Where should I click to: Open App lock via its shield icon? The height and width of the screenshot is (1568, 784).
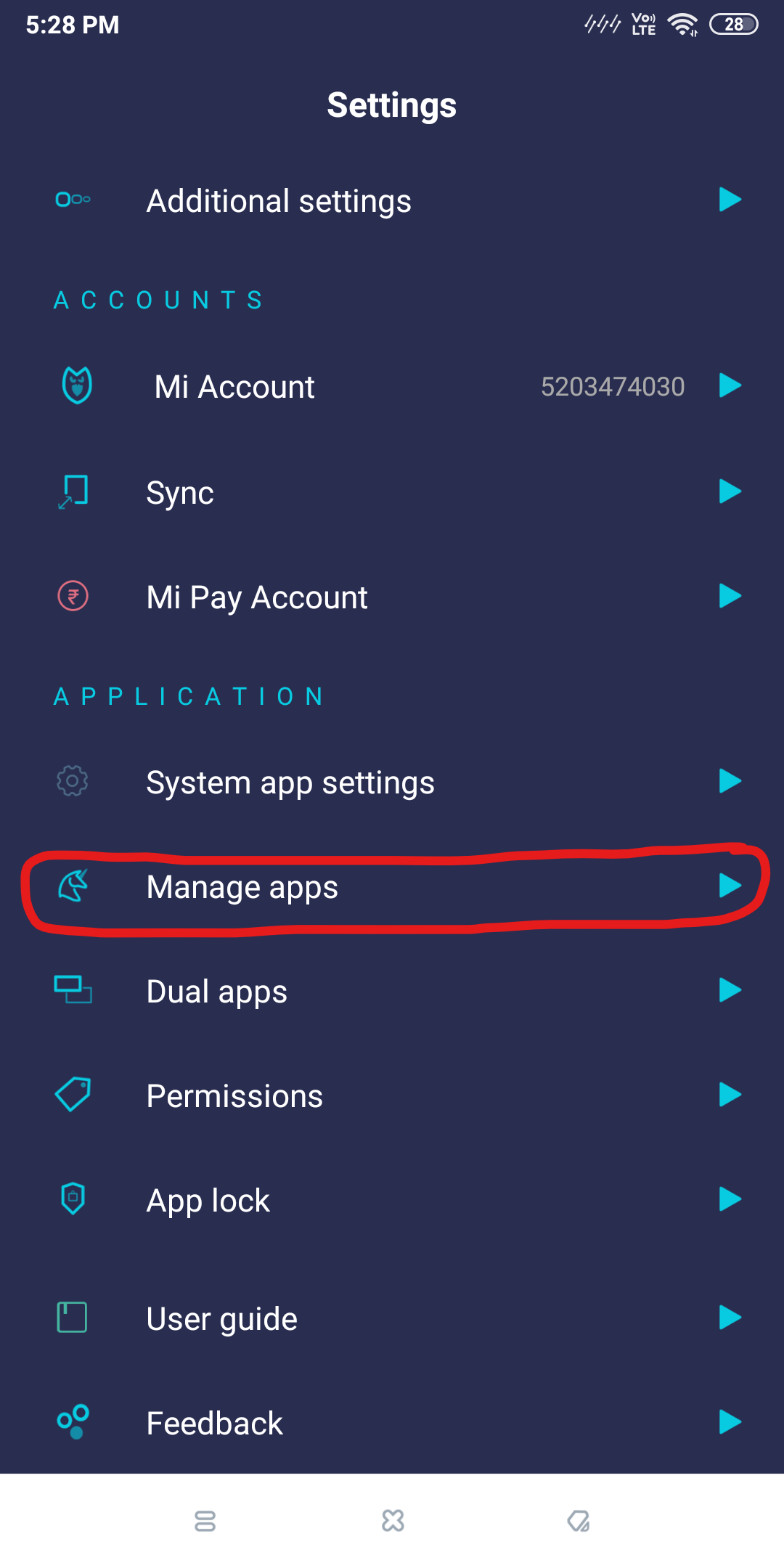[73, 1199]
